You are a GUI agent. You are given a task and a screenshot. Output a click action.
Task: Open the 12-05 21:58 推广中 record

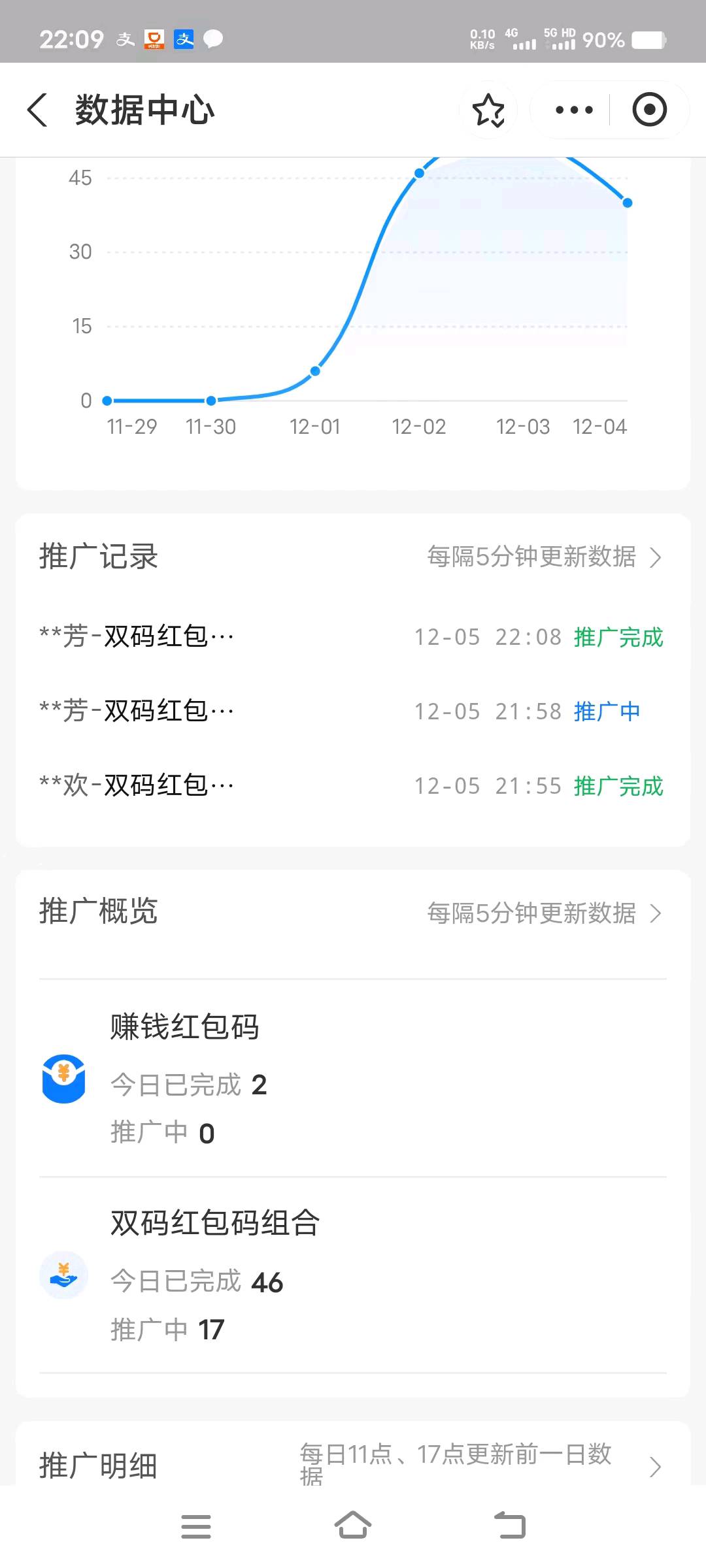point(352,711)
